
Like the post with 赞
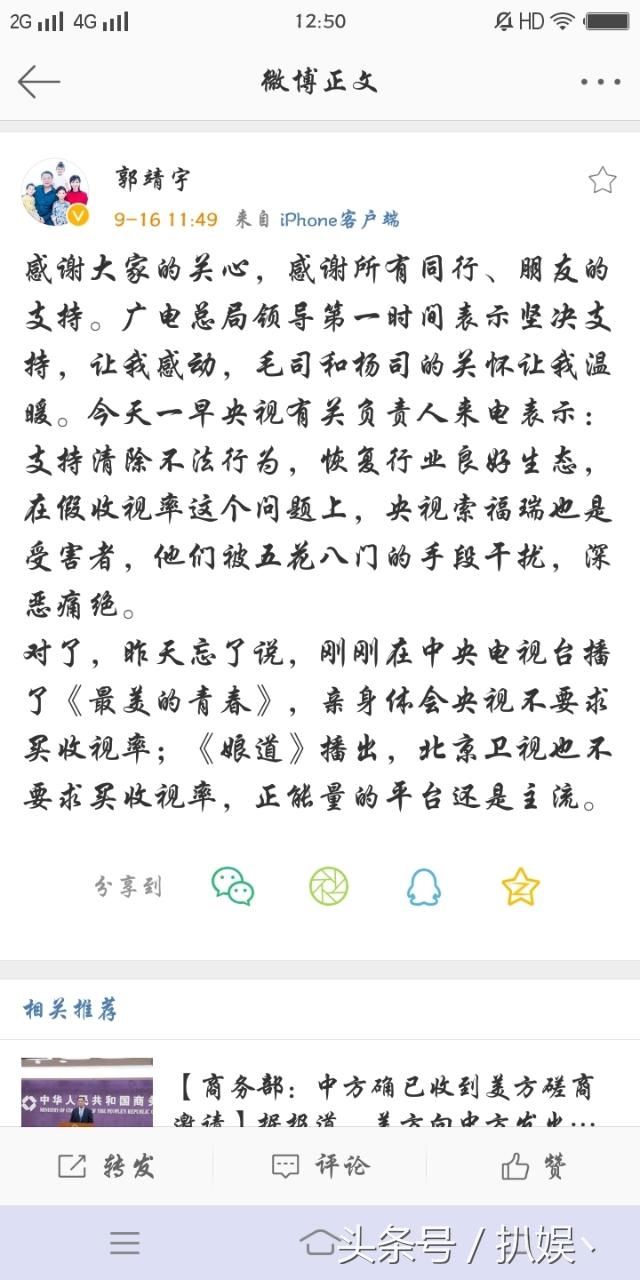[533, 1165]
